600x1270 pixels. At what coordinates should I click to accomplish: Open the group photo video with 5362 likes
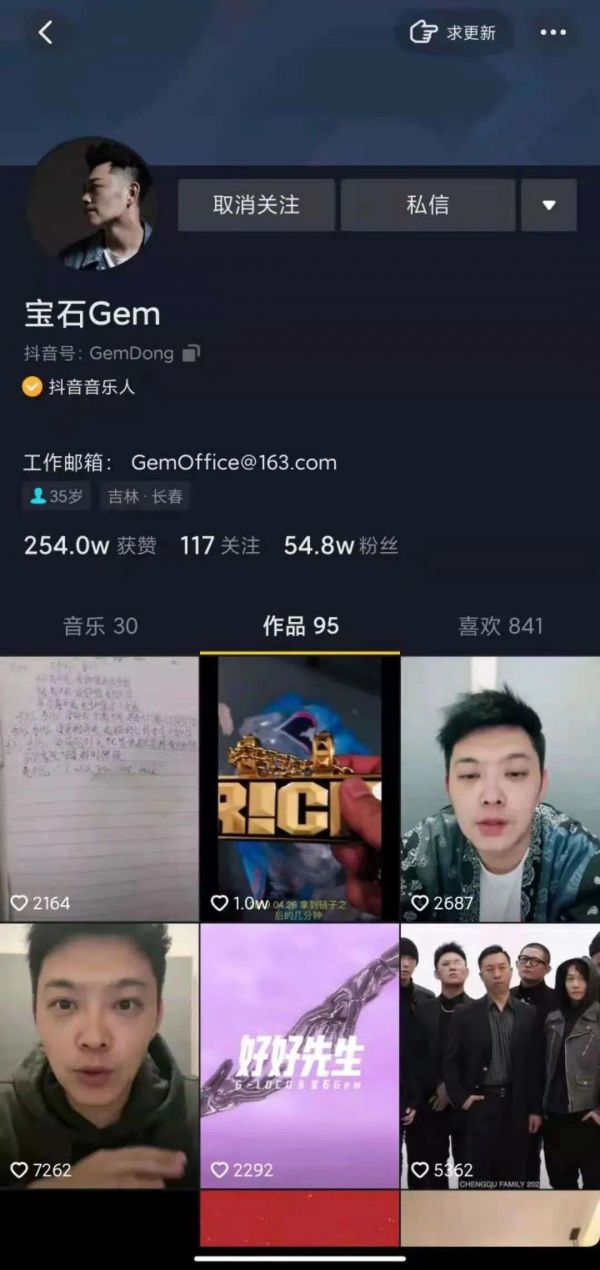(x=500, y=1055)
